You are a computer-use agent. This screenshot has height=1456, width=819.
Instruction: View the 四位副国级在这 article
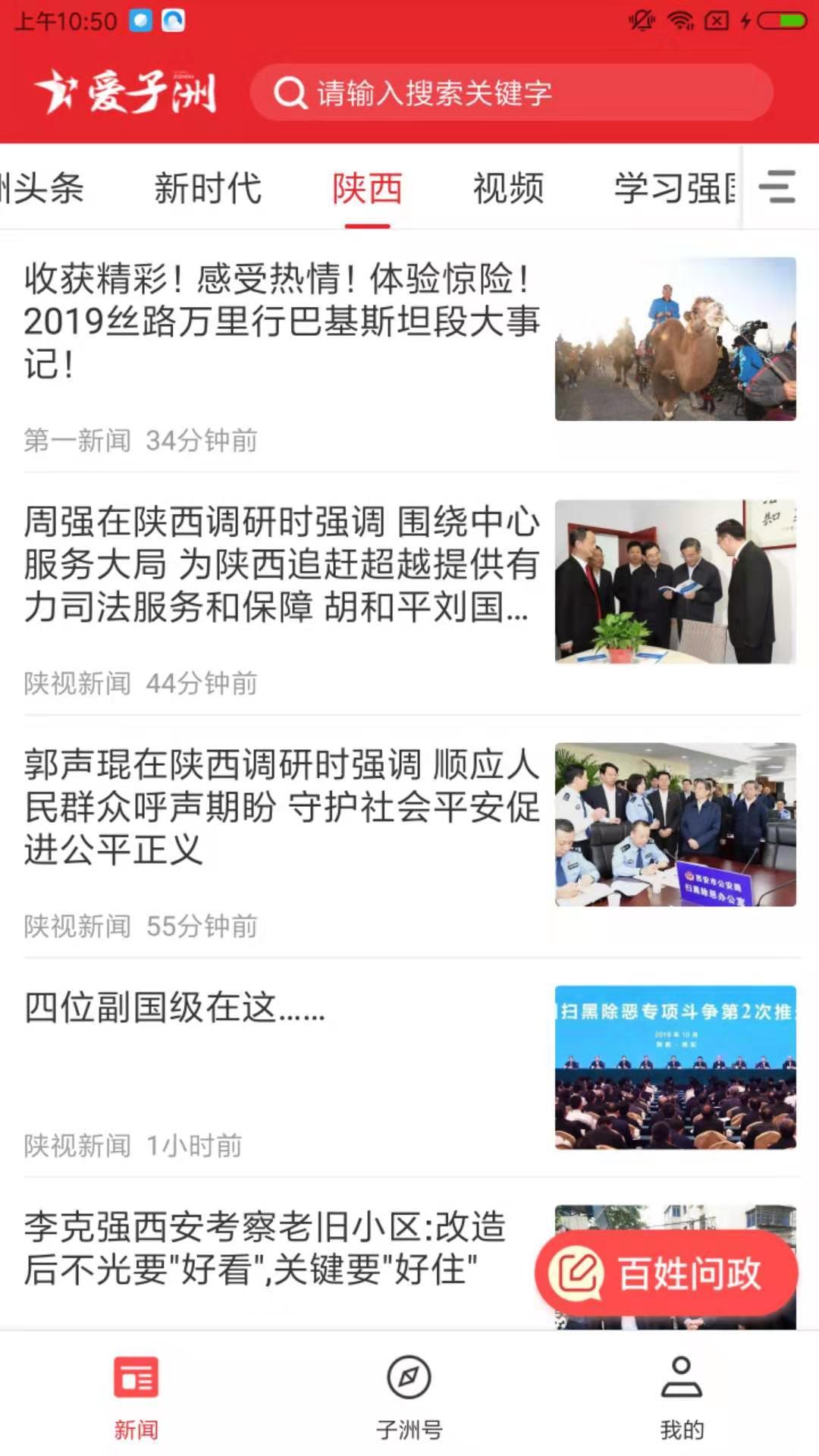click(176, 1009)
